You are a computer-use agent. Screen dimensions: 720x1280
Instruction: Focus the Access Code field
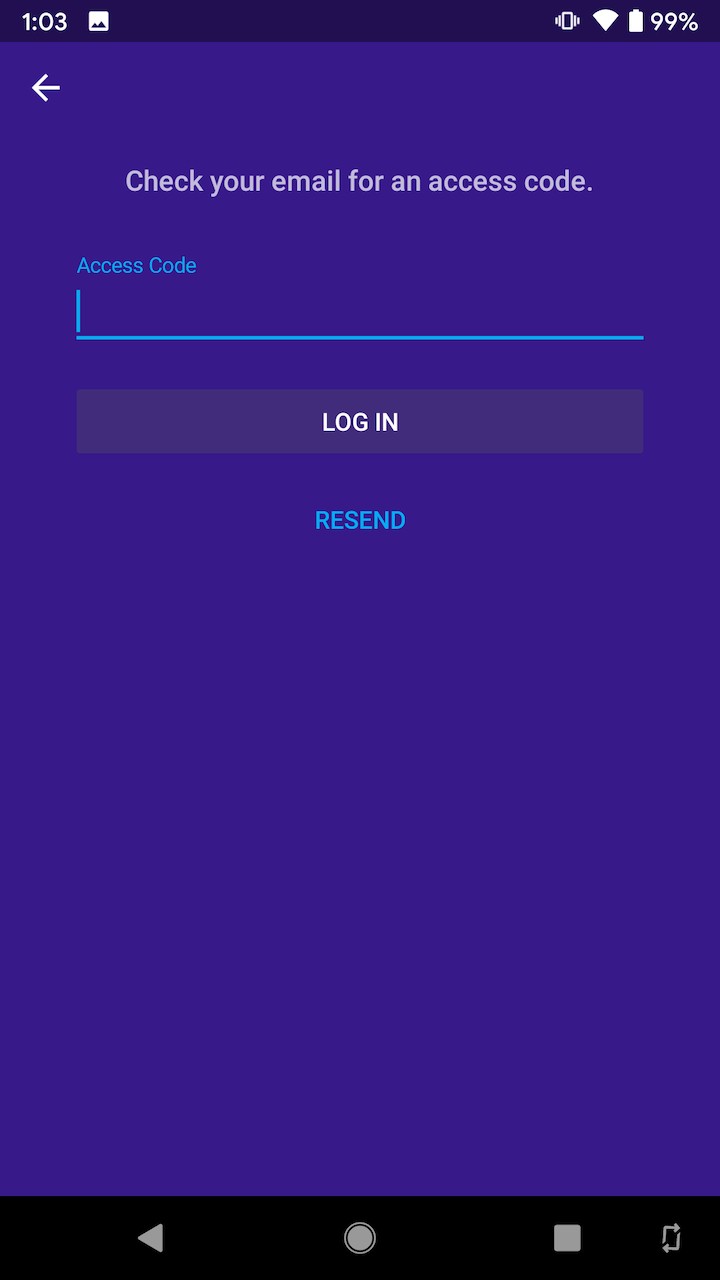(360, 312)
